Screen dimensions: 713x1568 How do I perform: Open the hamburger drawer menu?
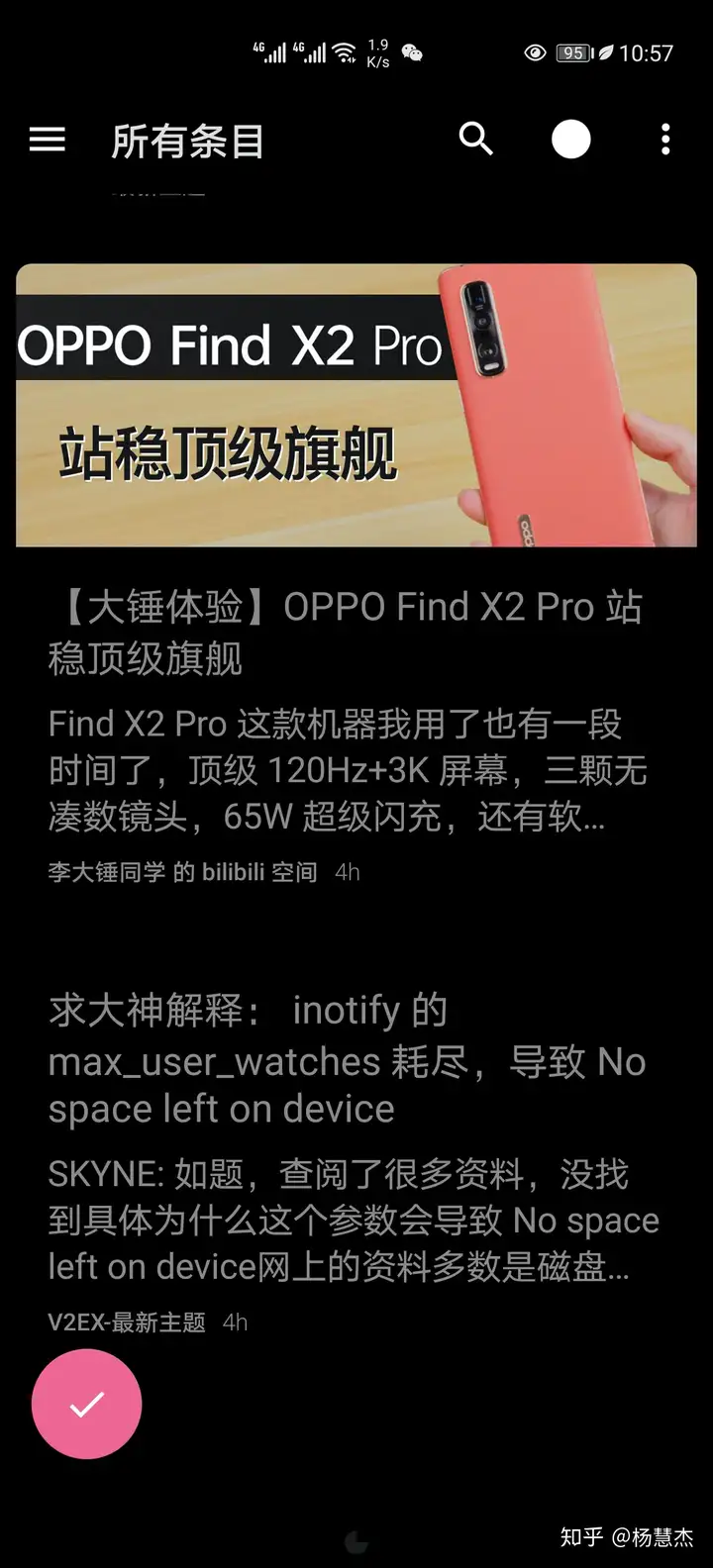click(x=48, y=140)
